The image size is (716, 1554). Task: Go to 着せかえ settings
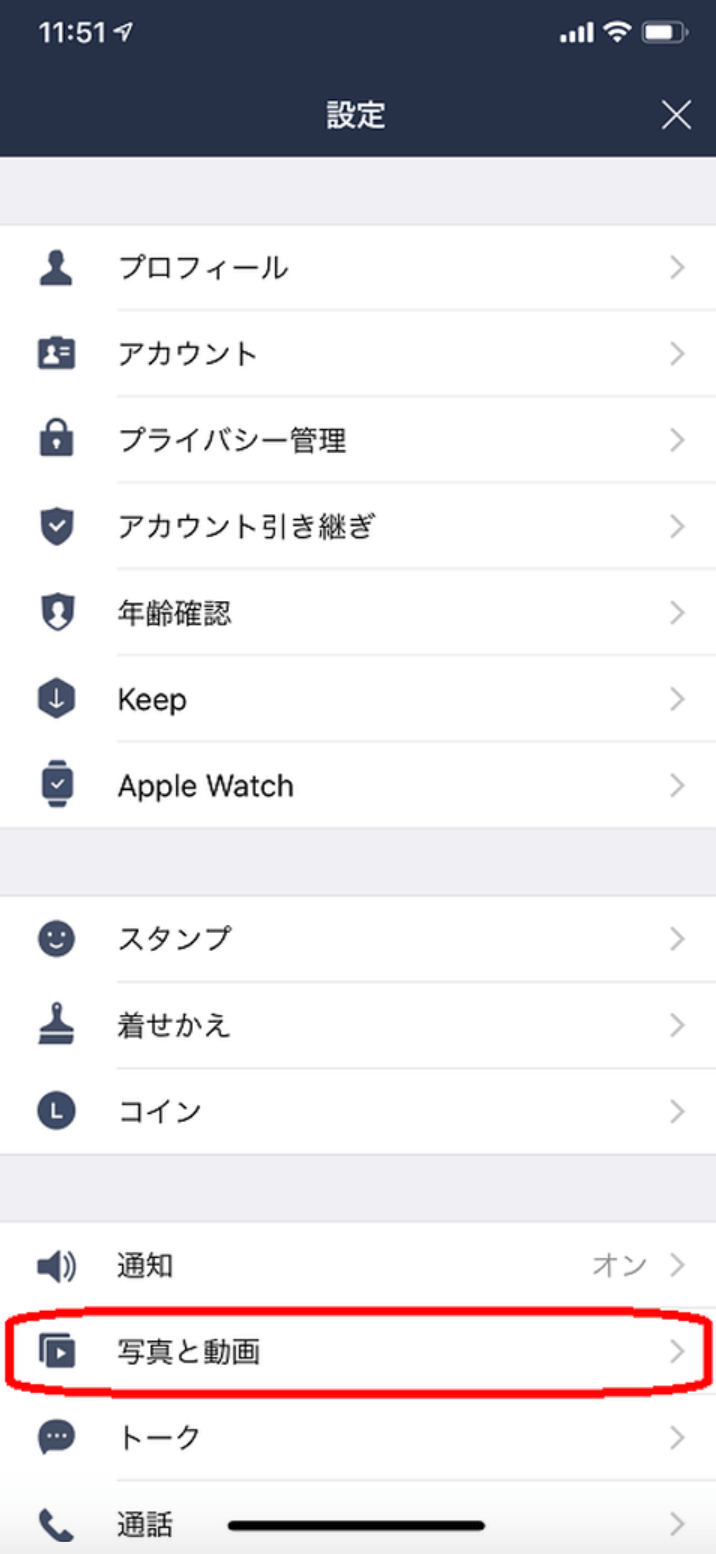point(358,1025)
